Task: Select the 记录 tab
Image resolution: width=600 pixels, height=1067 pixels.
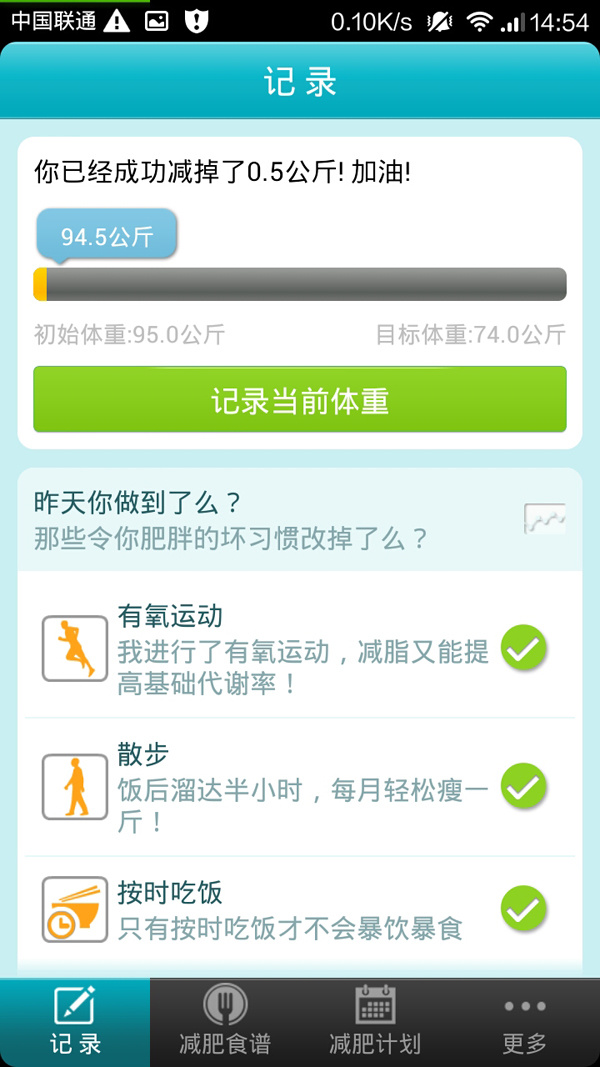Action: (x=75, y=1022)
